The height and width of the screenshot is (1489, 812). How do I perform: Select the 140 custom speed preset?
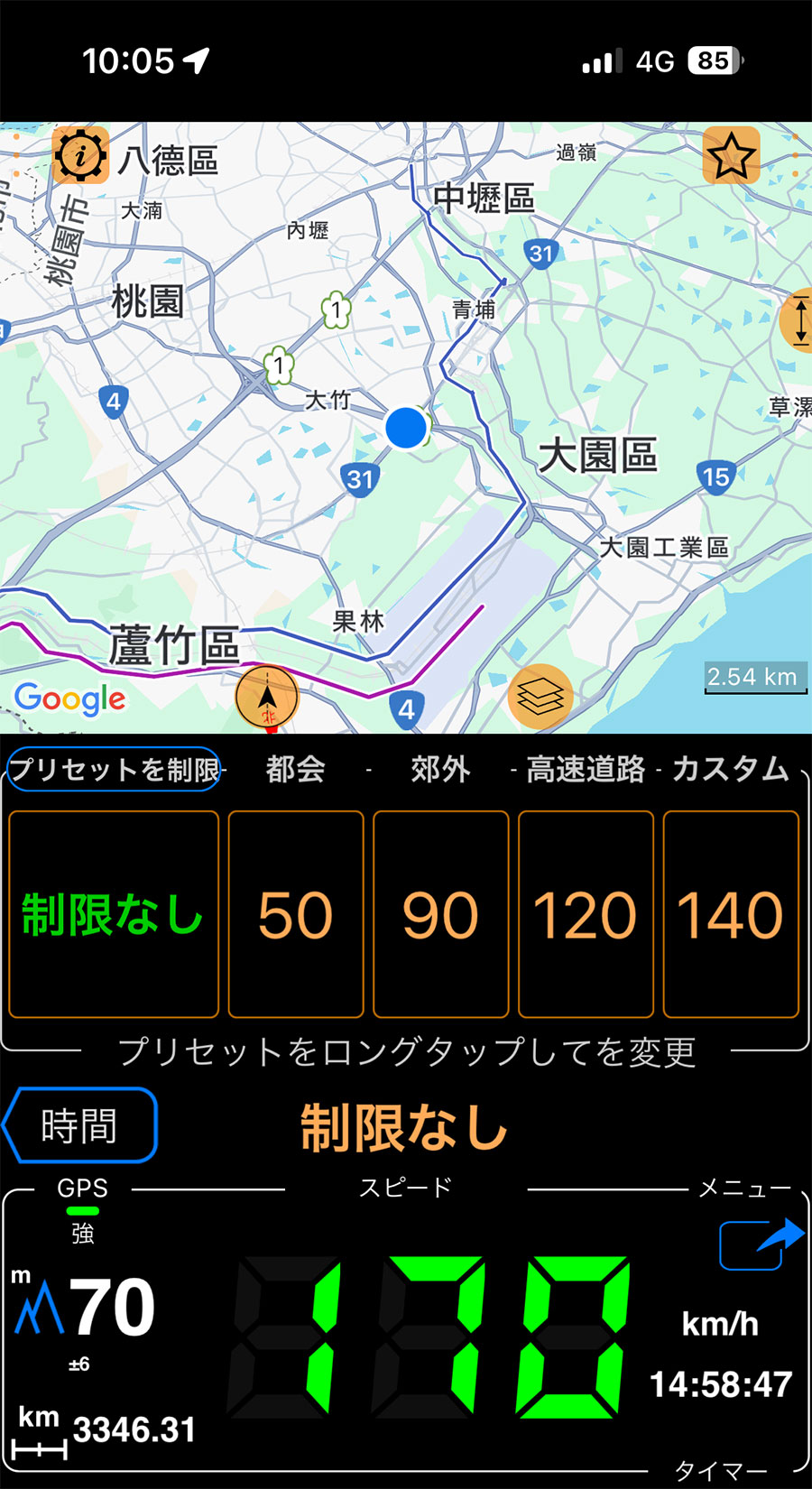point(731,914)
